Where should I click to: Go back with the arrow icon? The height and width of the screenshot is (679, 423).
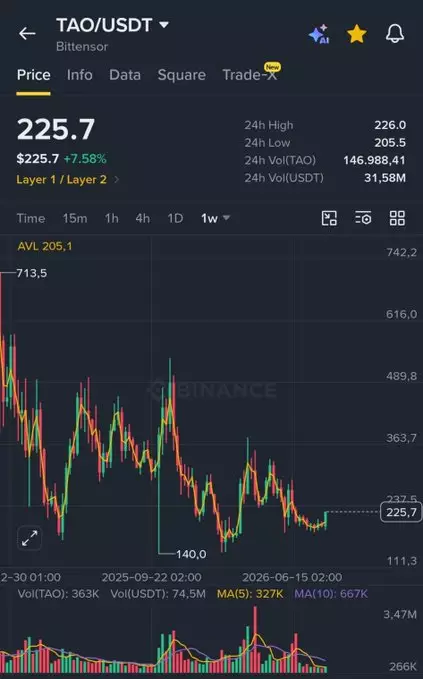(x=27, y=33)
